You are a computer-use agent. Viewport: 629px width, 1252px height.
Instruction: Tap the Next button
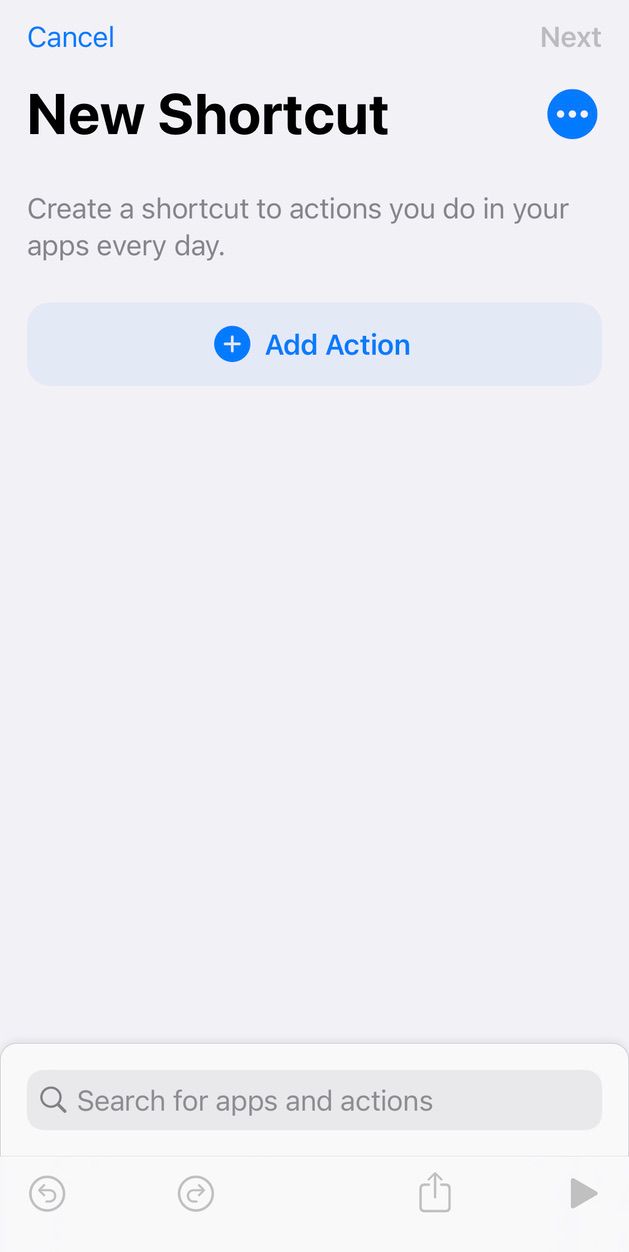[x=570, y=37]
